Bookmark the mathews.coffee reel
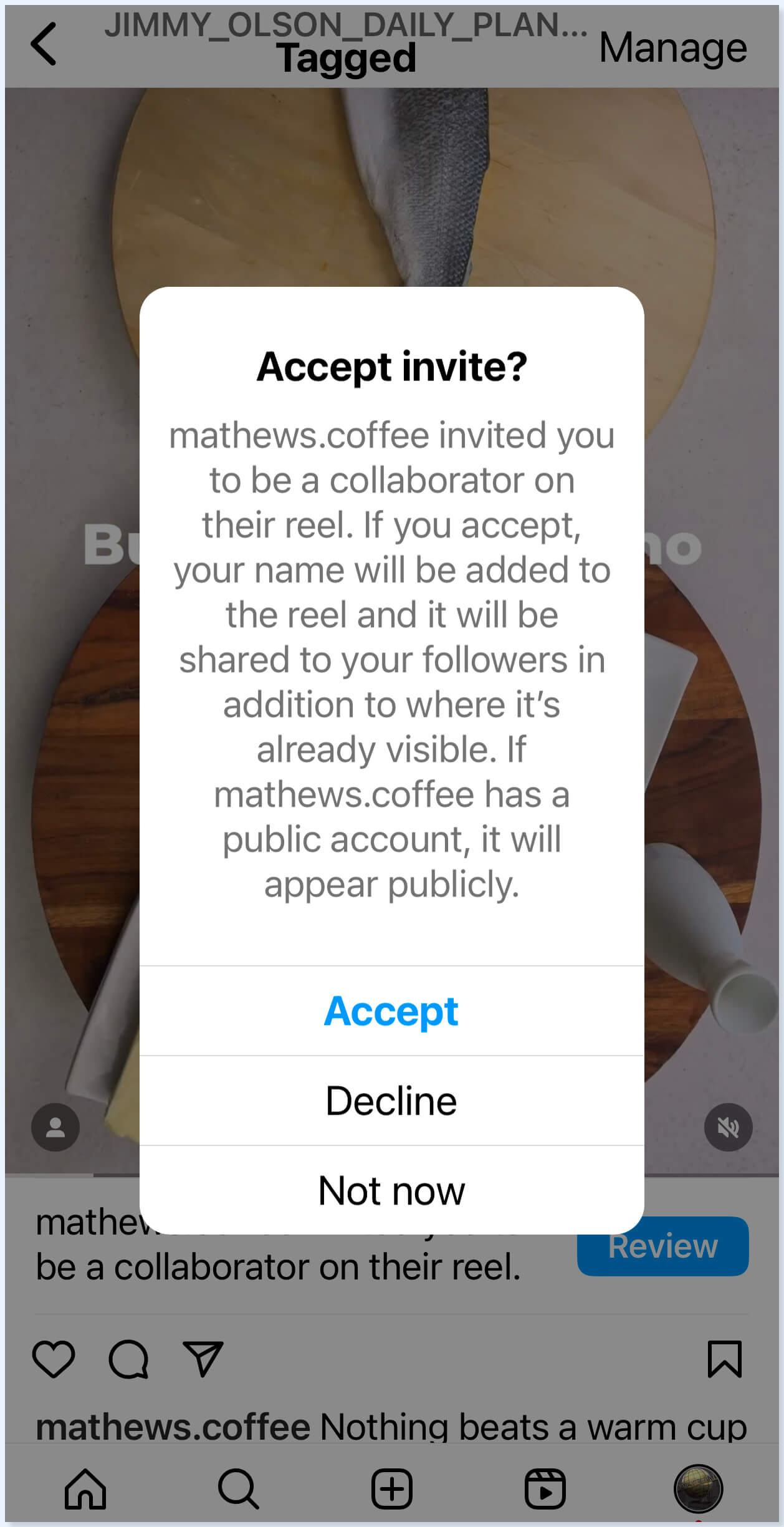Viewport: 784px width, 1527px height. 725,1359
